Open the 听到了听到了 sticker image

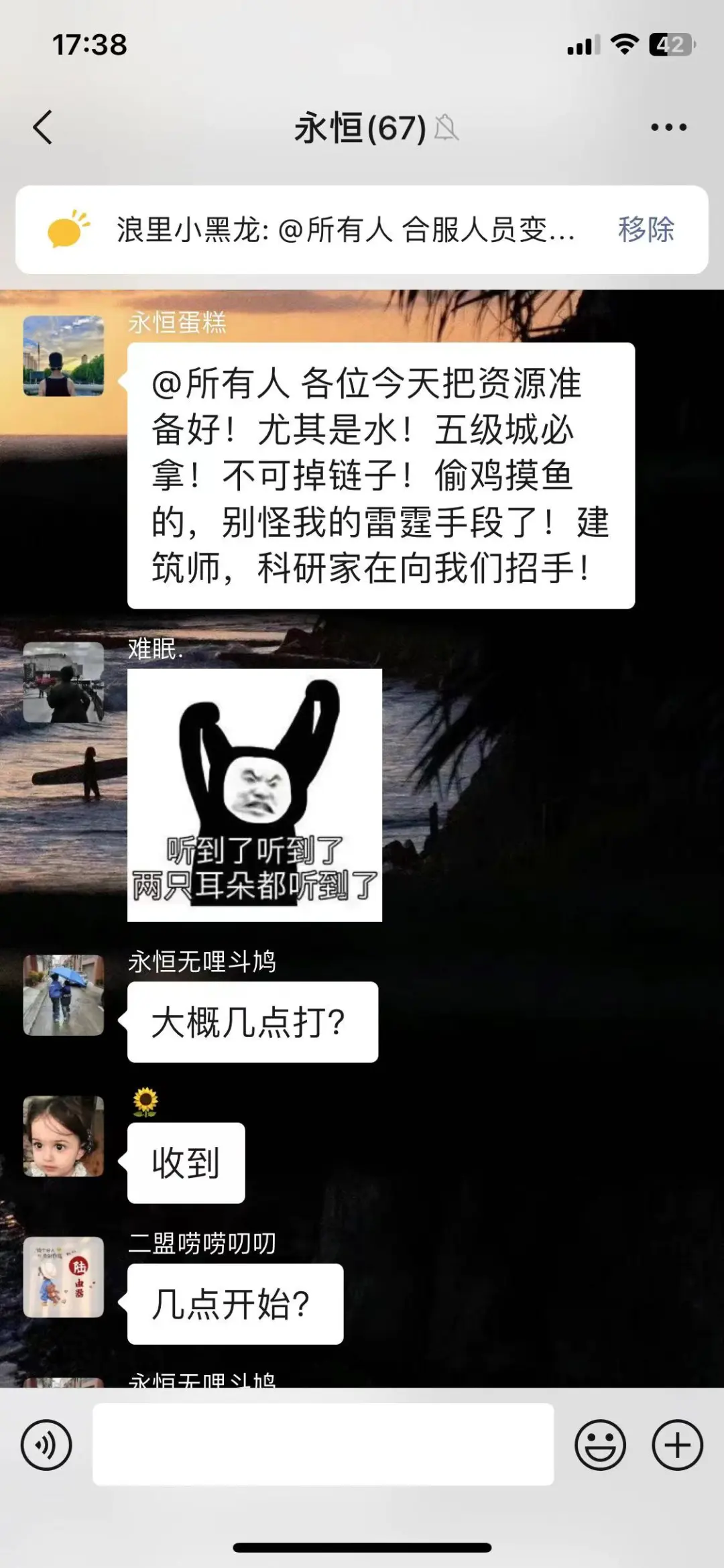click(x=255, y=795)
